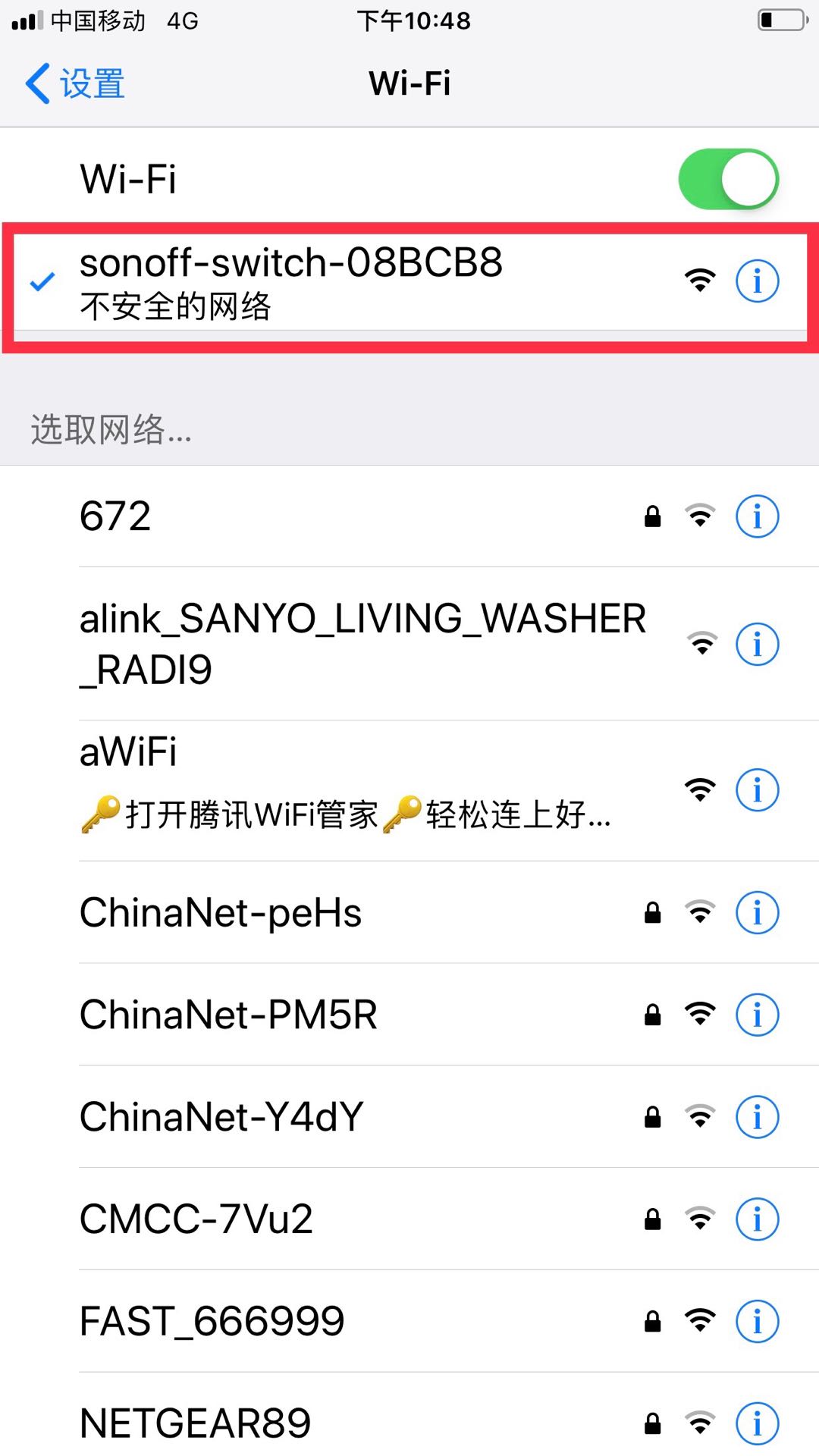
Task: Open CMCC-7Vu2 info icon
Action: [x=757, y=1219]
